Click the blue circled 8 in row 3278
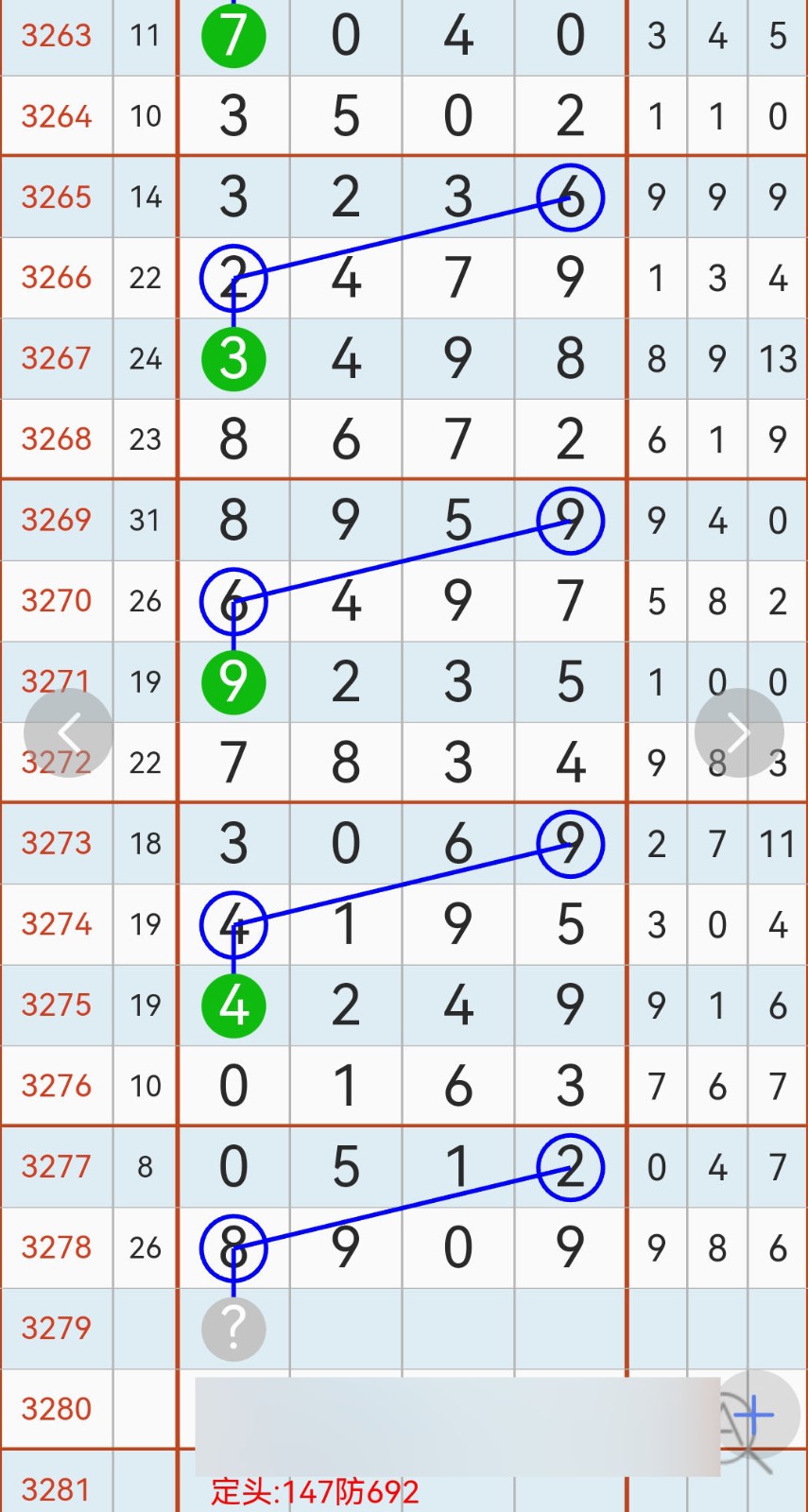 coord(233,1247)
